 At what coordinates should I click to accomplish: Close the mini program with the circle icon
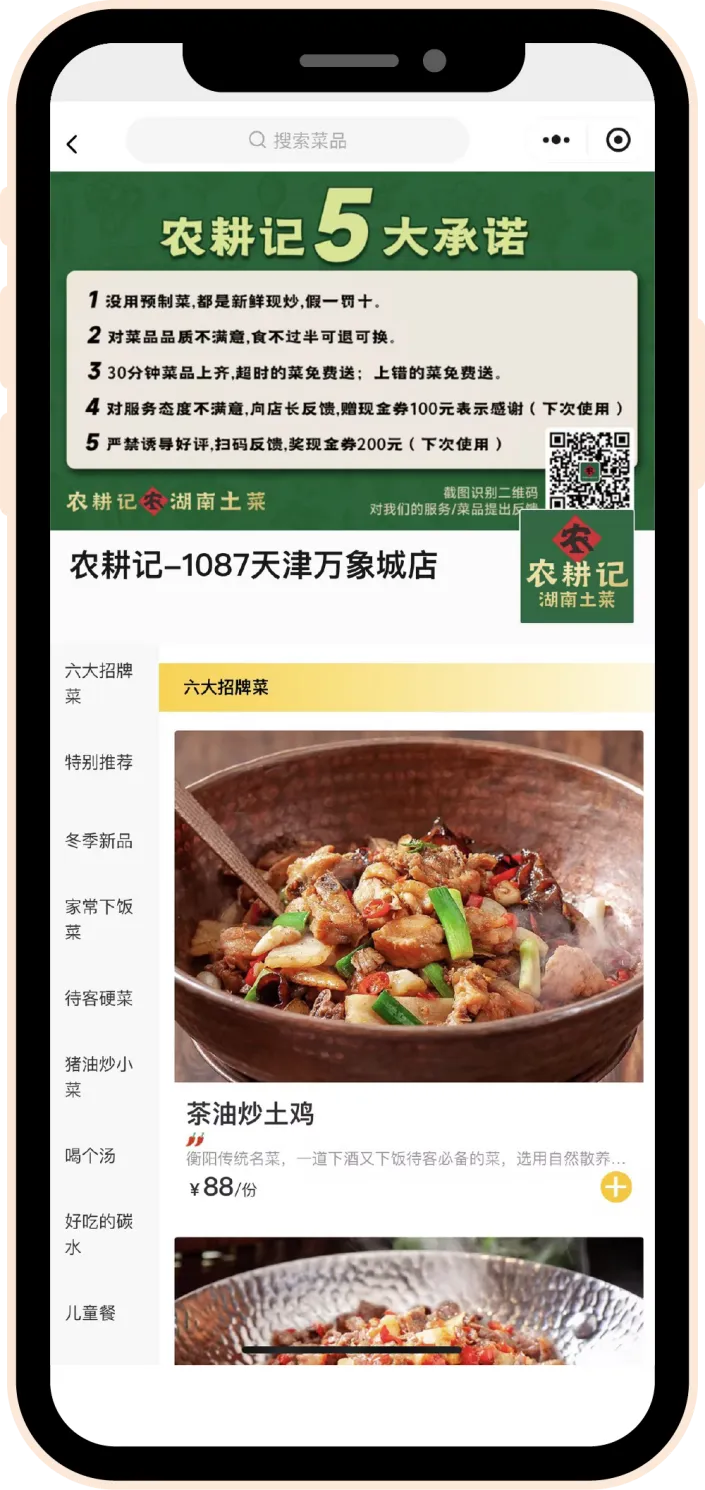[x=618, y=140]
